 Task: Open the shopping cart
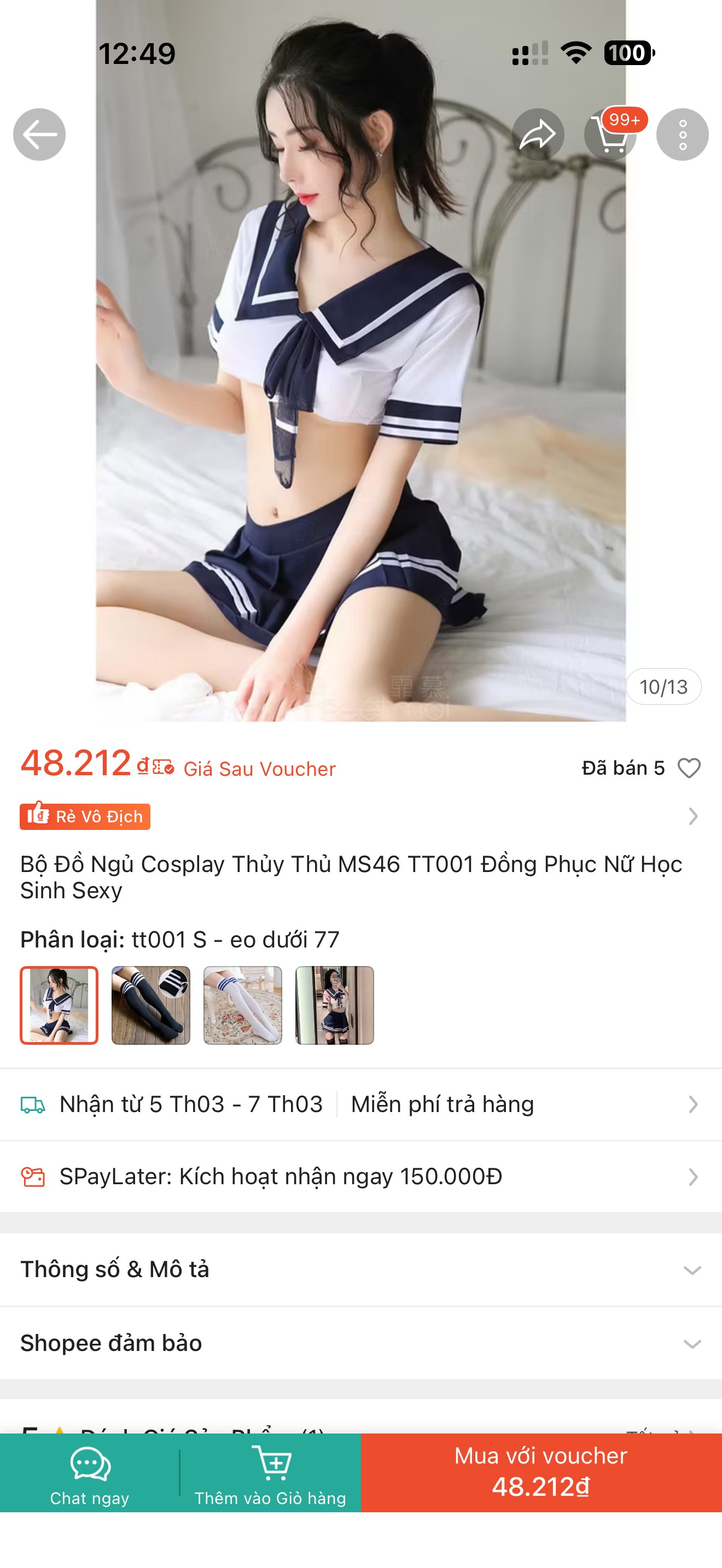coord(610,134)
